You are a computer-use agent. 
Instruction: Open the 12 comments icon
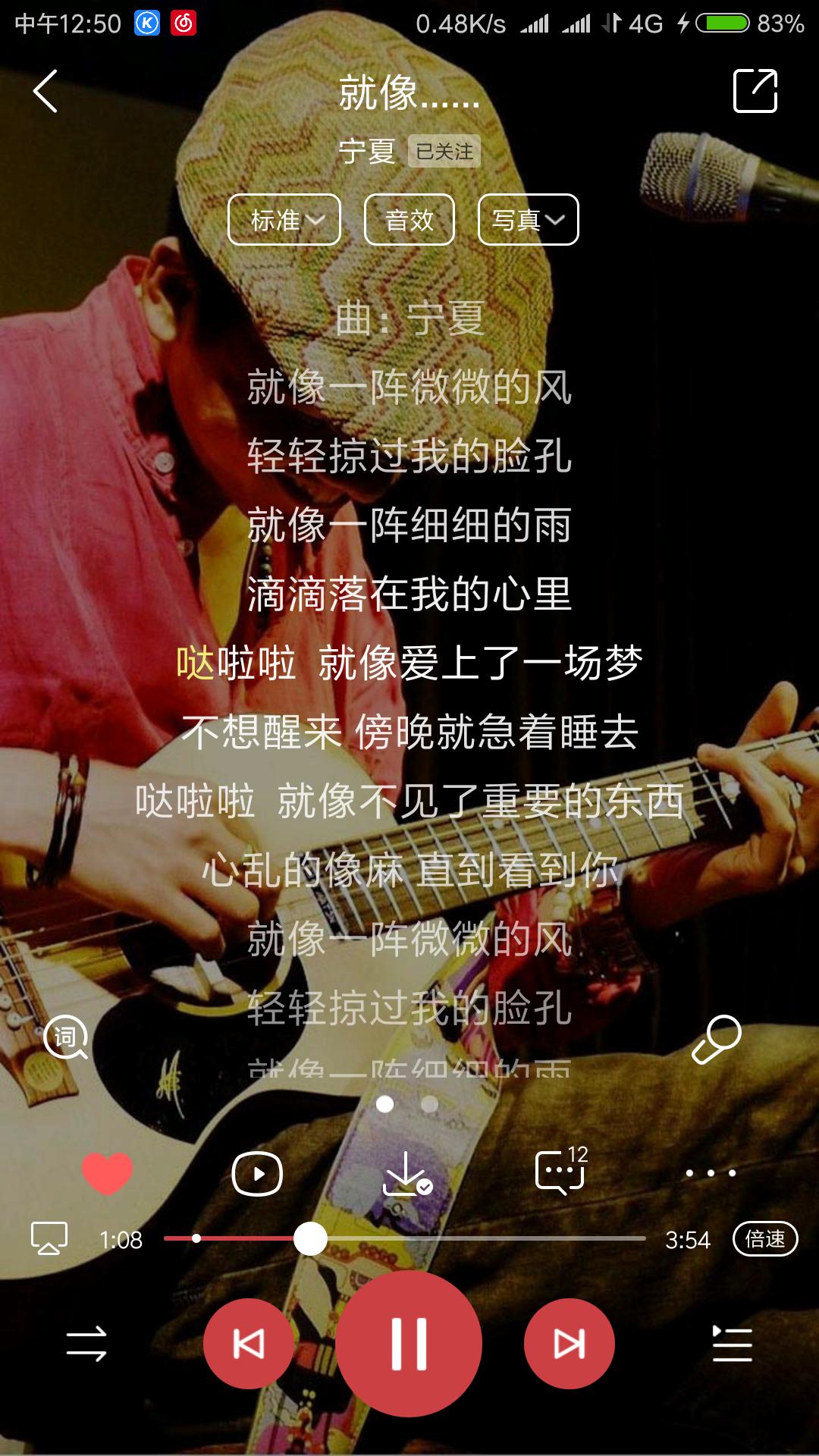point(561,1170)
